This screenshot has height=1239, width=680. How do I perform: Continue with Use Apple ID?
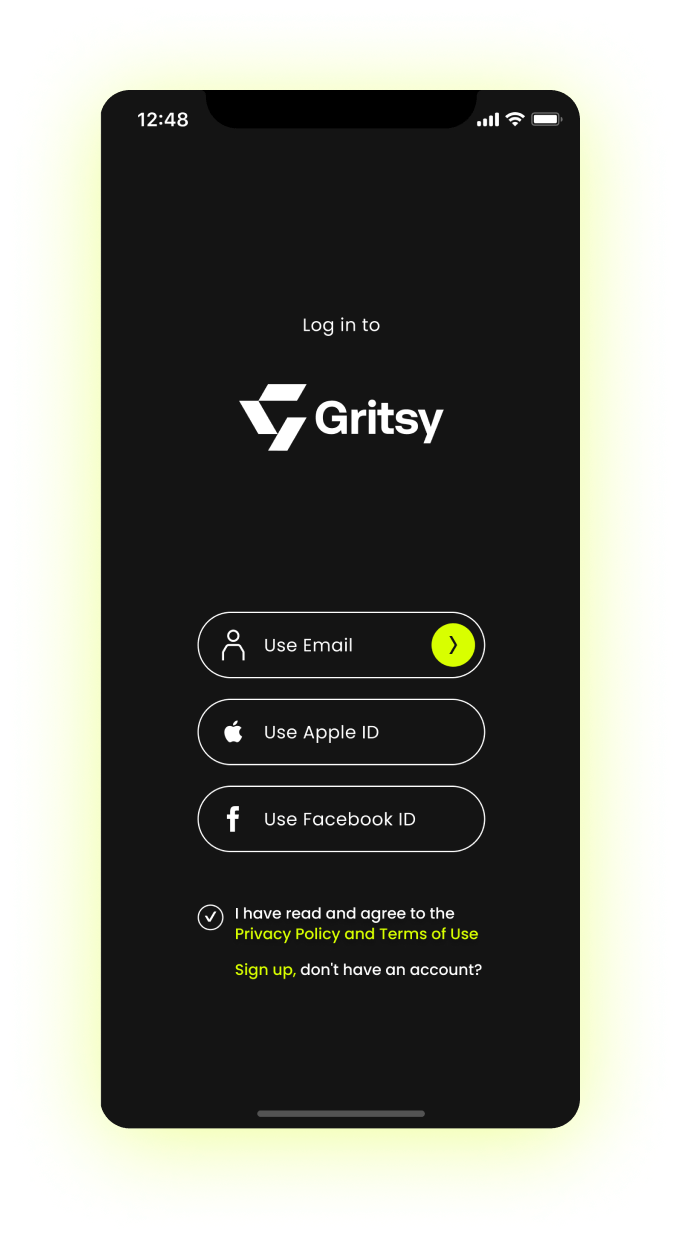(340, 732)
